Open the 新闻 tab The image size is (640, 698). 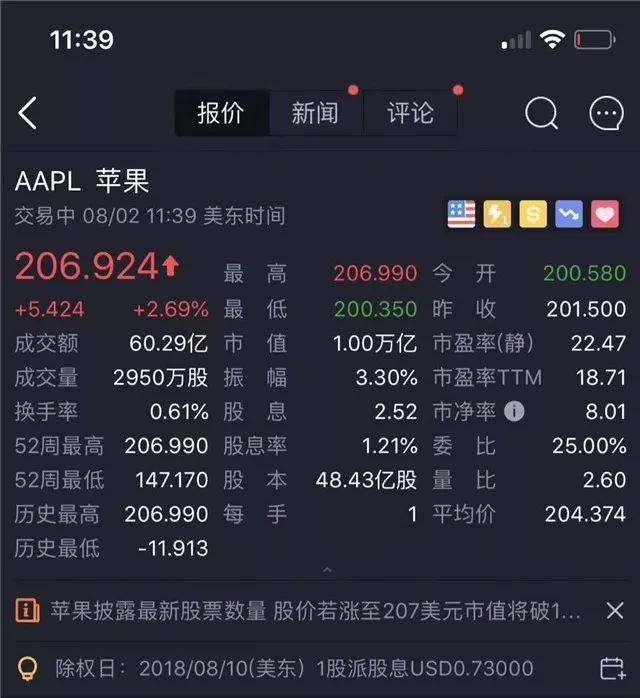[x=315, y=113]
